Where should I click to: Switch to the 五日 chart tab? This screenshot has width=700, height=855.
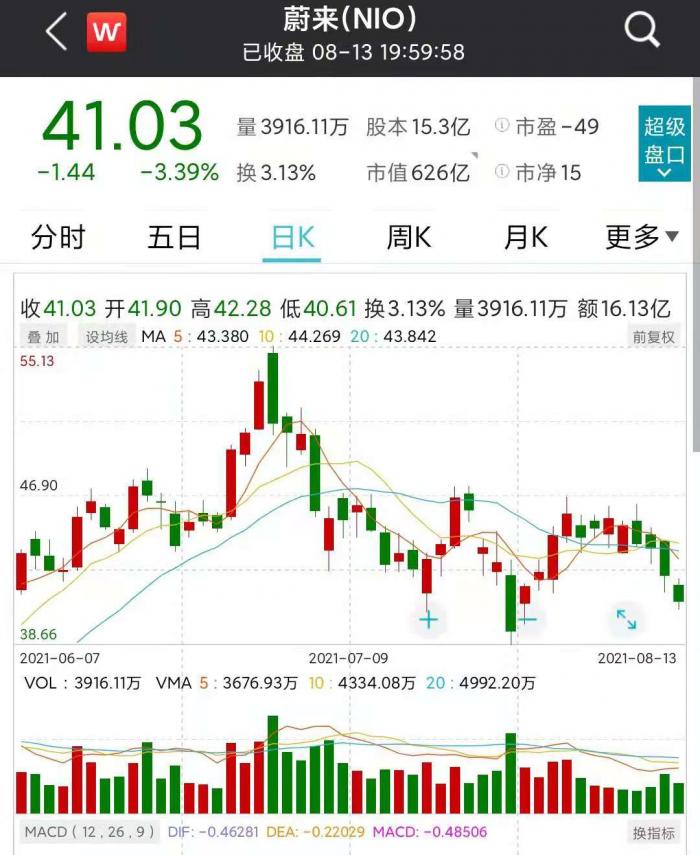(174, 238)
